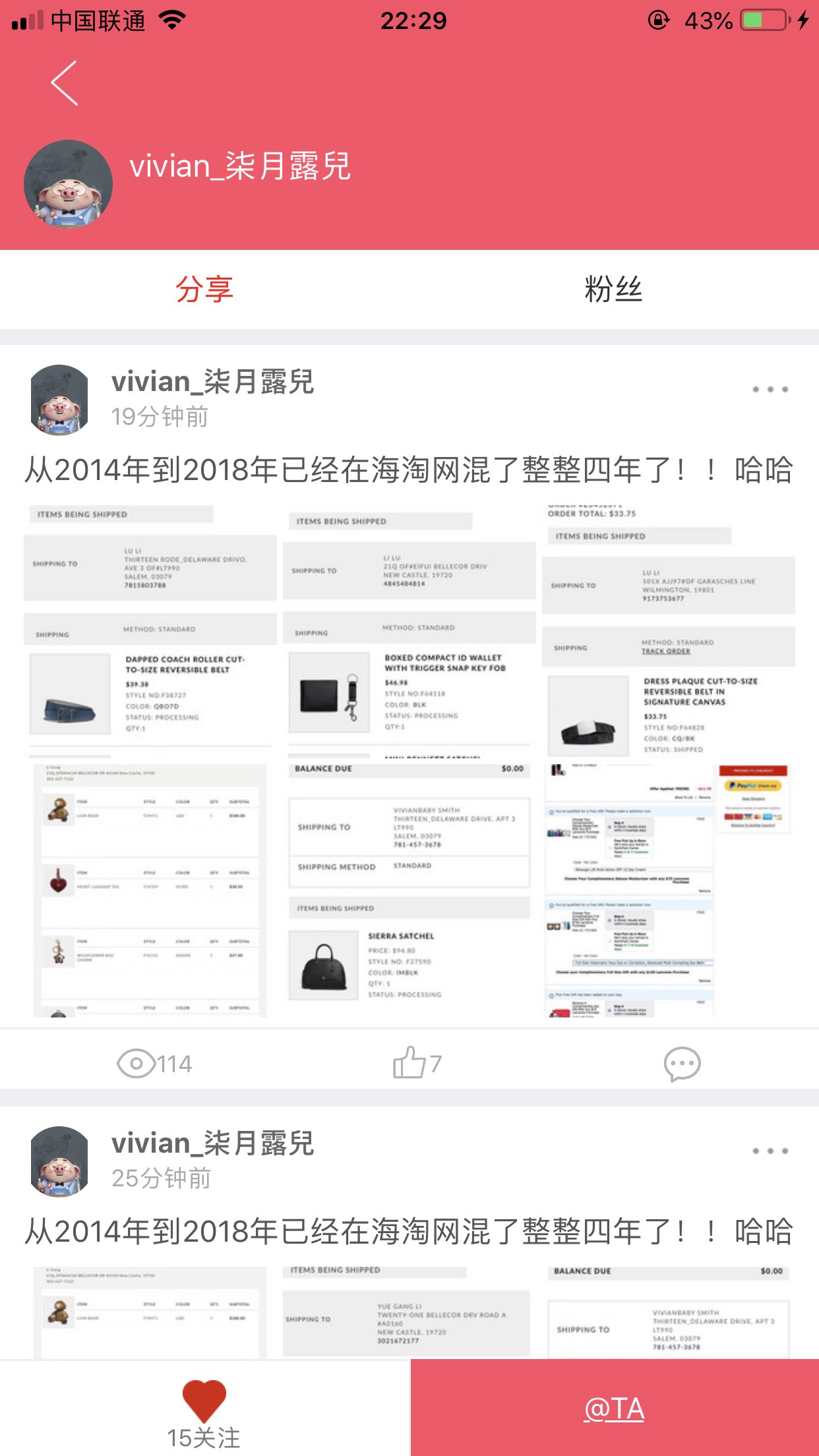This screenshot has width=819, height=1456.
Task: Open the avatar on the 25分钟前 post
Action: 60,1161
